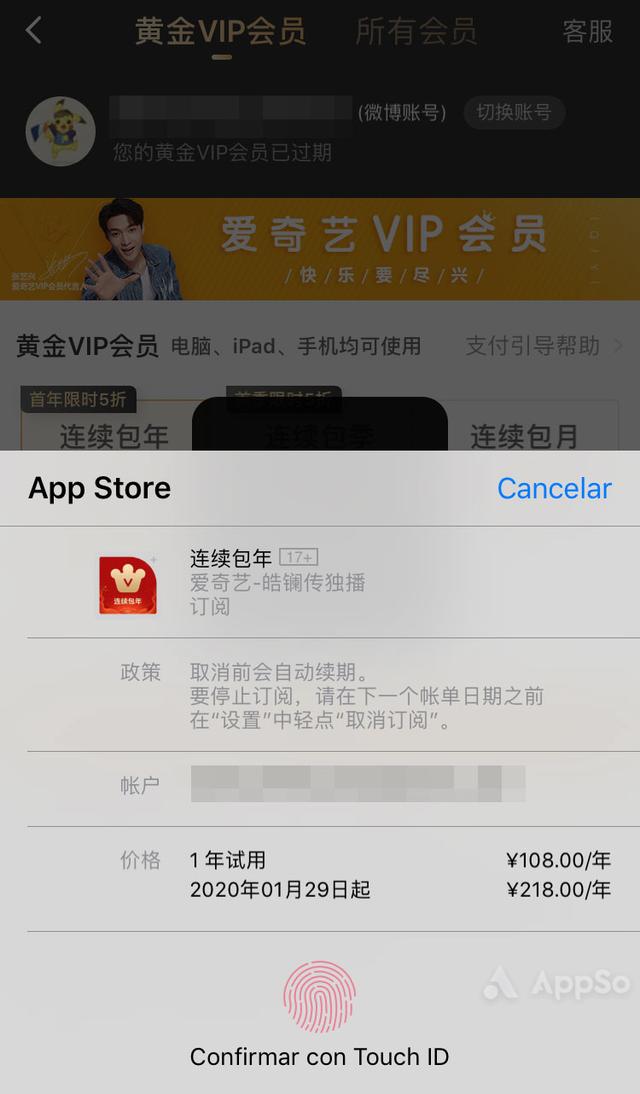Tap the 切换账号 switch account button

click(x=513, y=112)
